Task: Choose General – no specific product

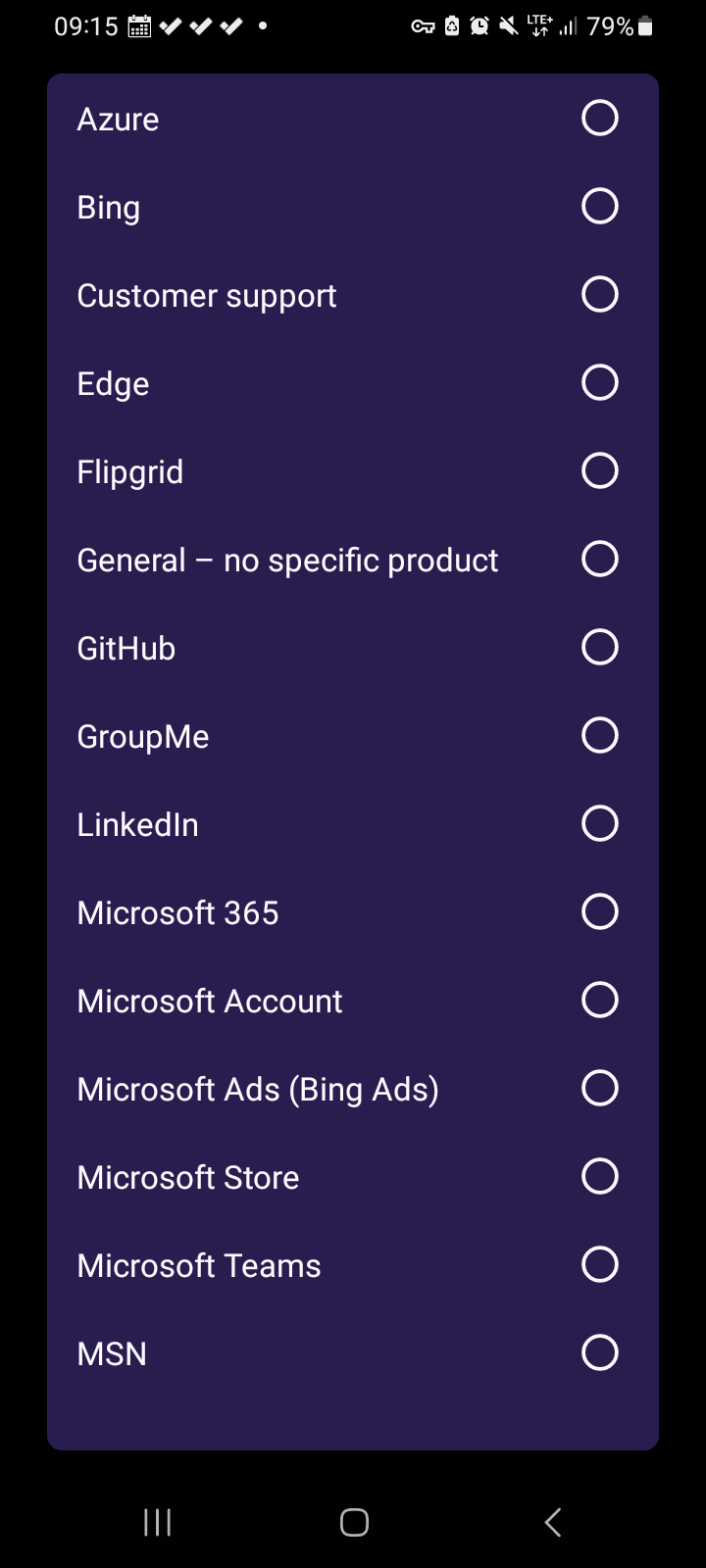Action: (x=599, y=560)
